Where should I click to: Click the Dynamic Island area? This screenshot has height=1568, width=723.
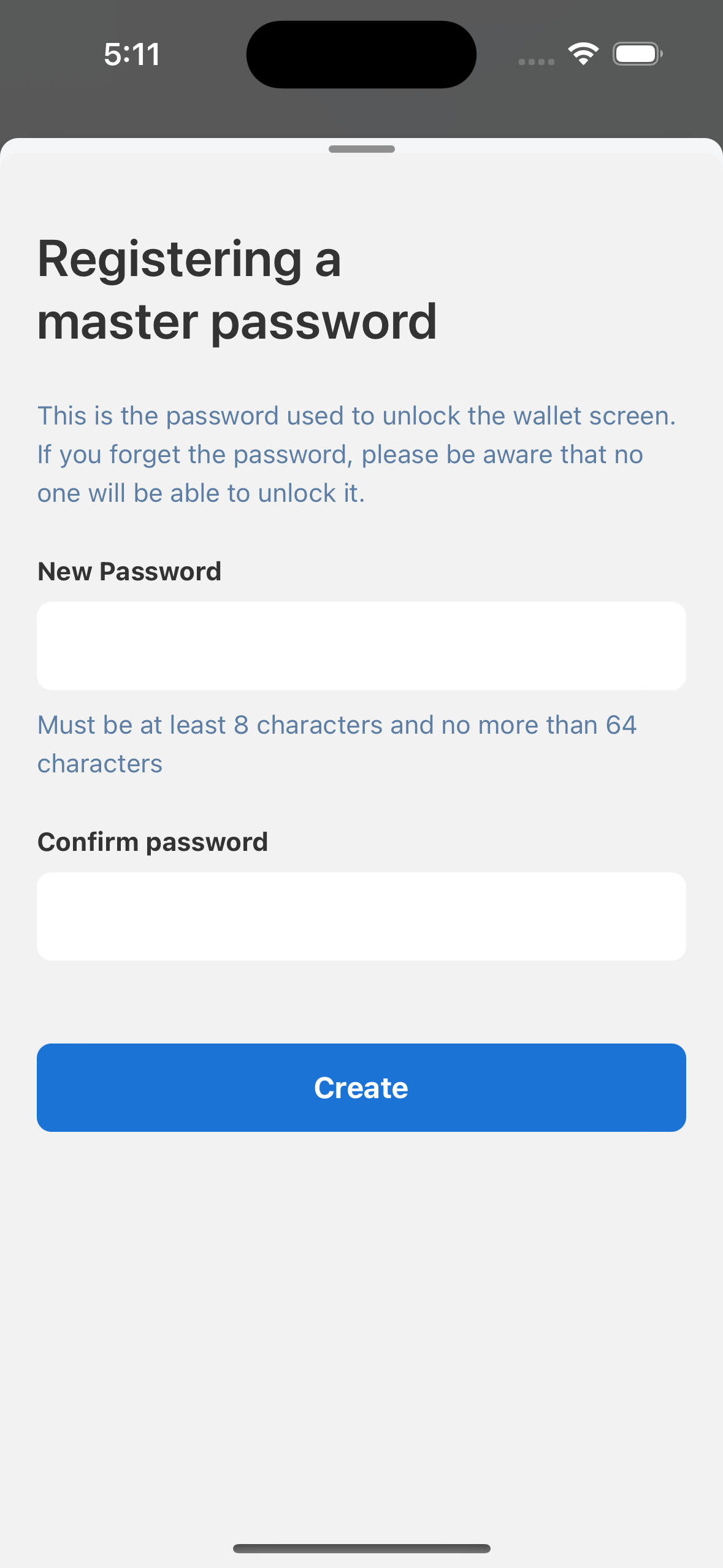click(x=361, y=54)
